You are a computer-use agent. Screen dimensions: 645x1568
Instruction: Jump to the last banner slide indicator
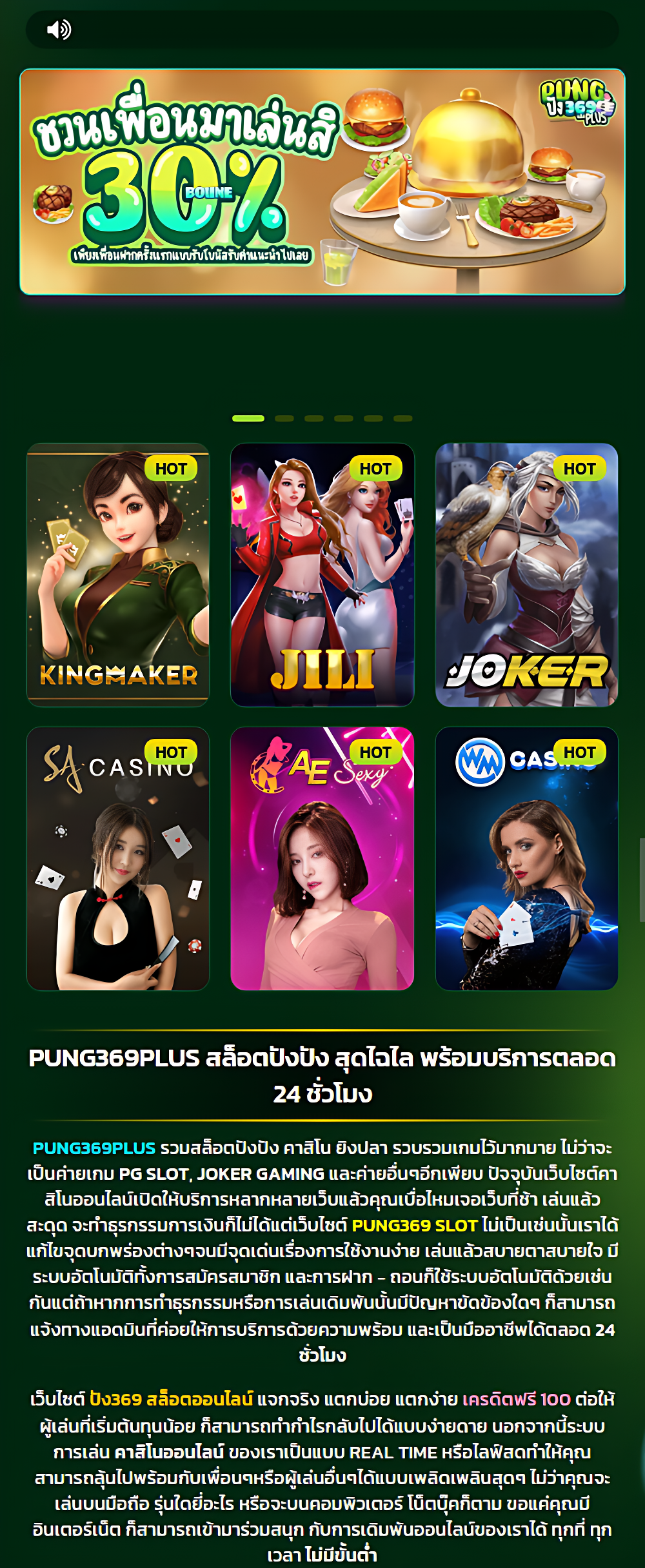(403, 418)
